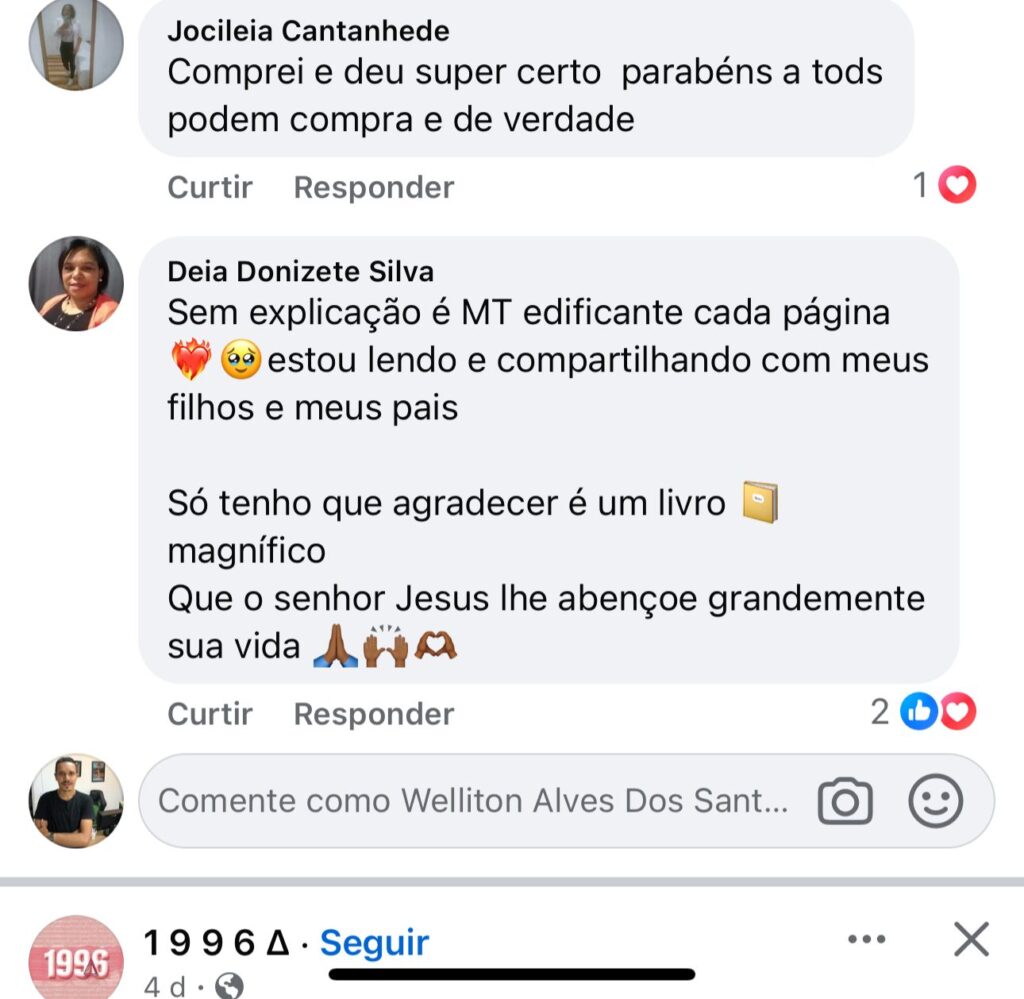This screenshot has width=1024, height=999.
Task: Open Deia Donizete Silva's name link
Action: 300,272
